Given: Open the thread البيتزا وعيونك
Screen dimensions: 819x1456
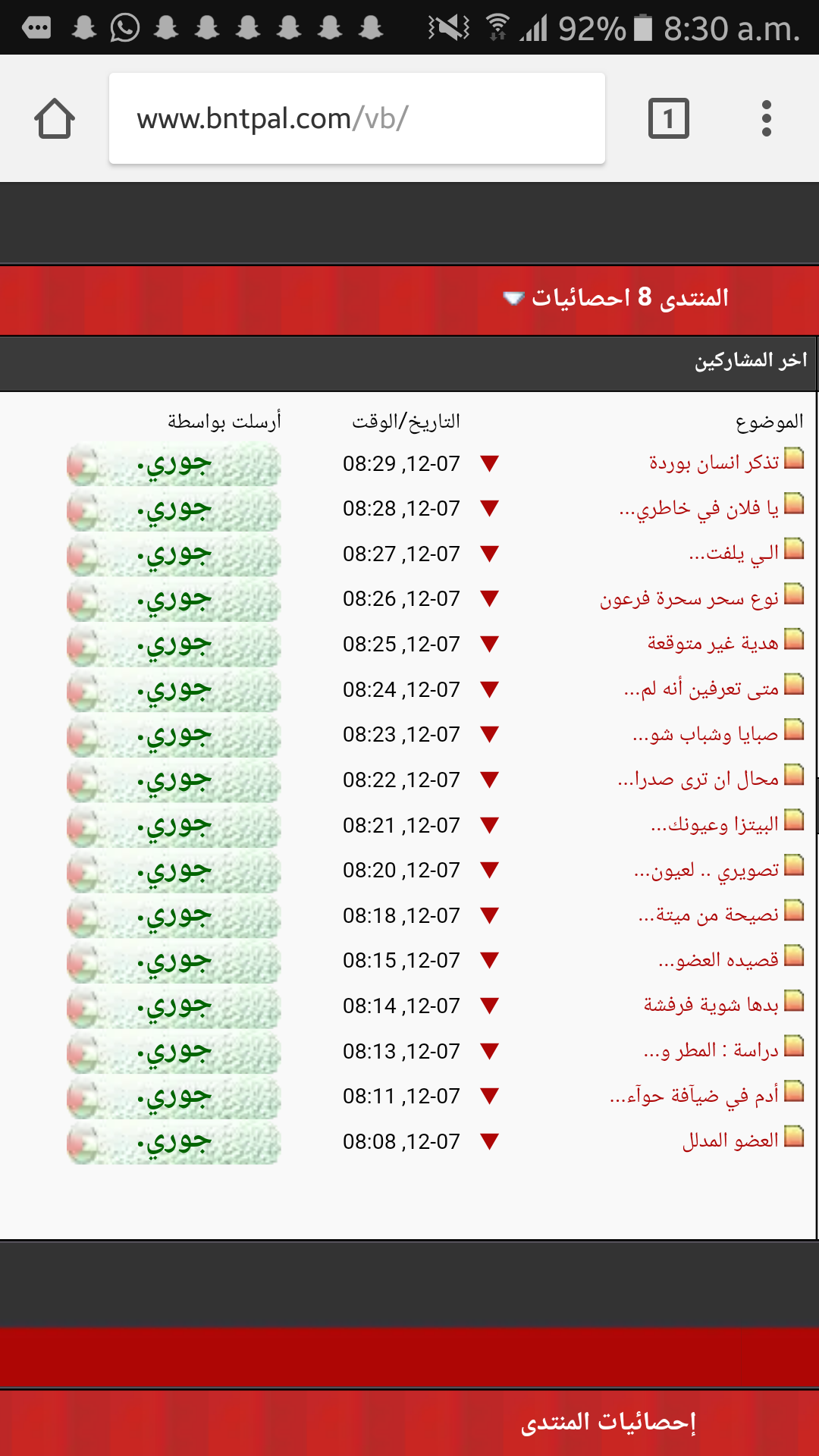Looking at the screenshot, I should coord(714,825).
